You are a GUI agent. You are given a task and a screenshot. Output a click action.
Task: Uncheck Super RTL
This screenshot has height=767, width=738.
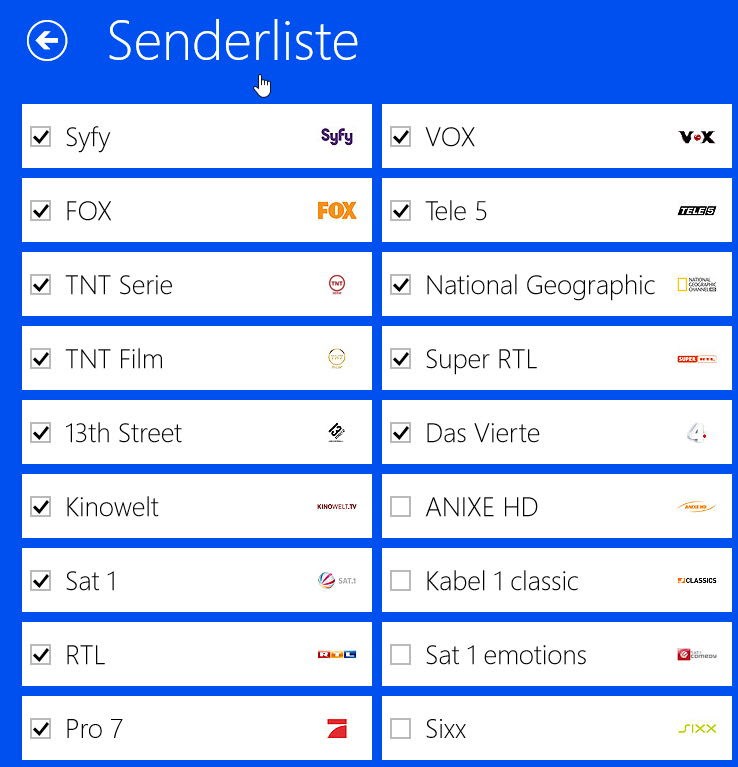coord(401,359)
